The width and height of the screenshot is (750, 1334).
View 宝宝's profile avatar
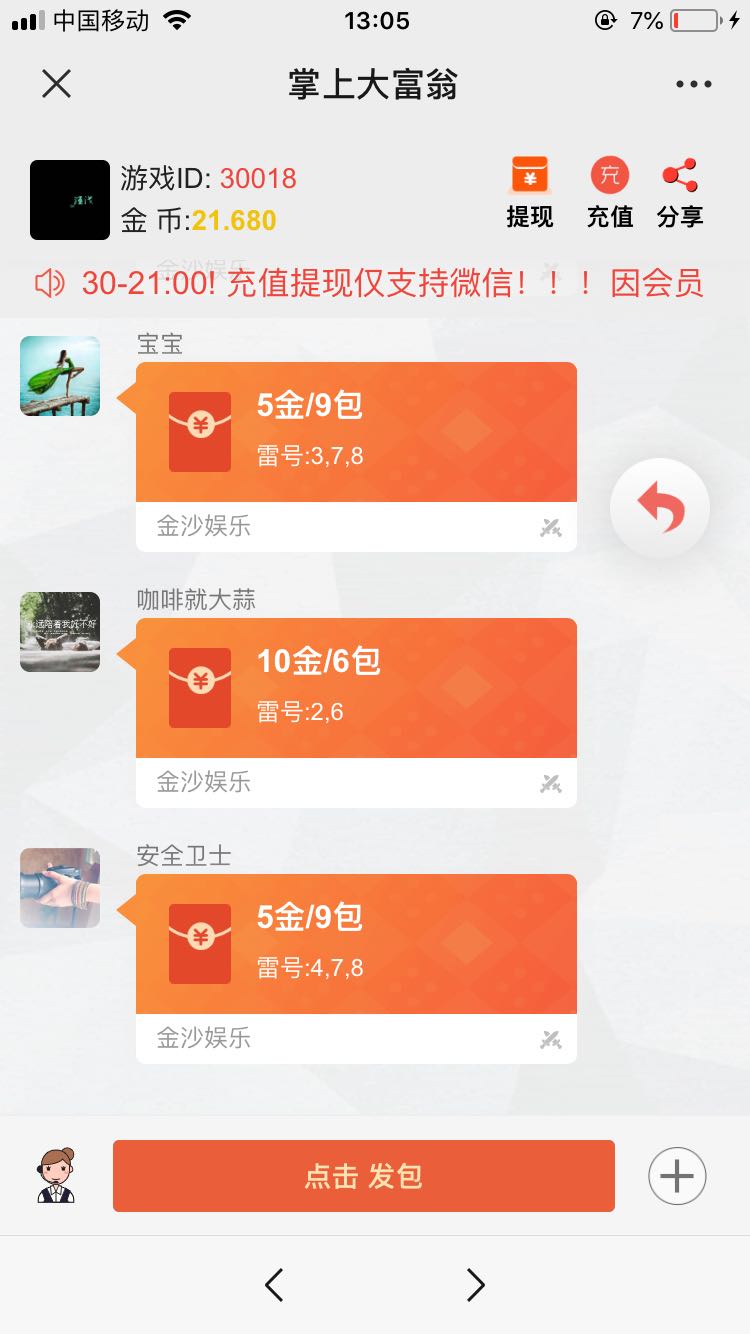point(60,376)
